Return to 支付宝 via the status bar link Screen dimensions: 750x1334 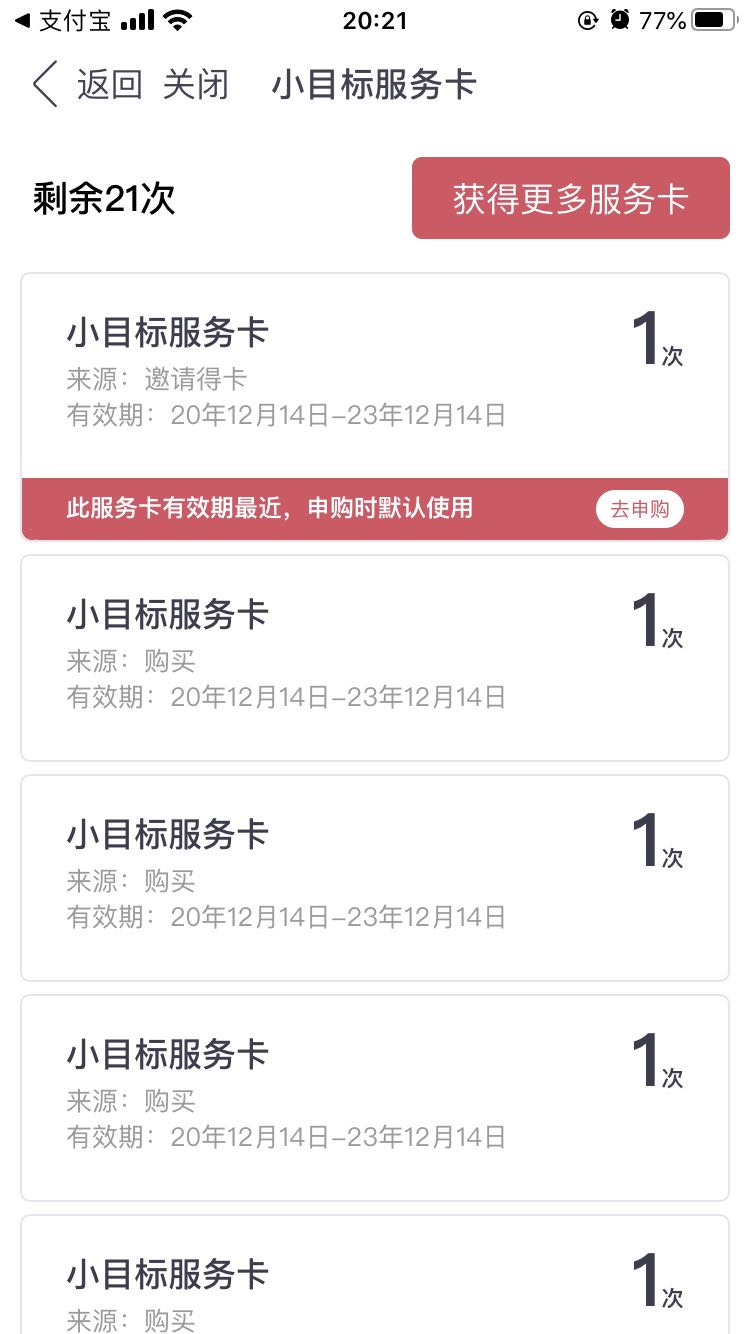point(62,20)
